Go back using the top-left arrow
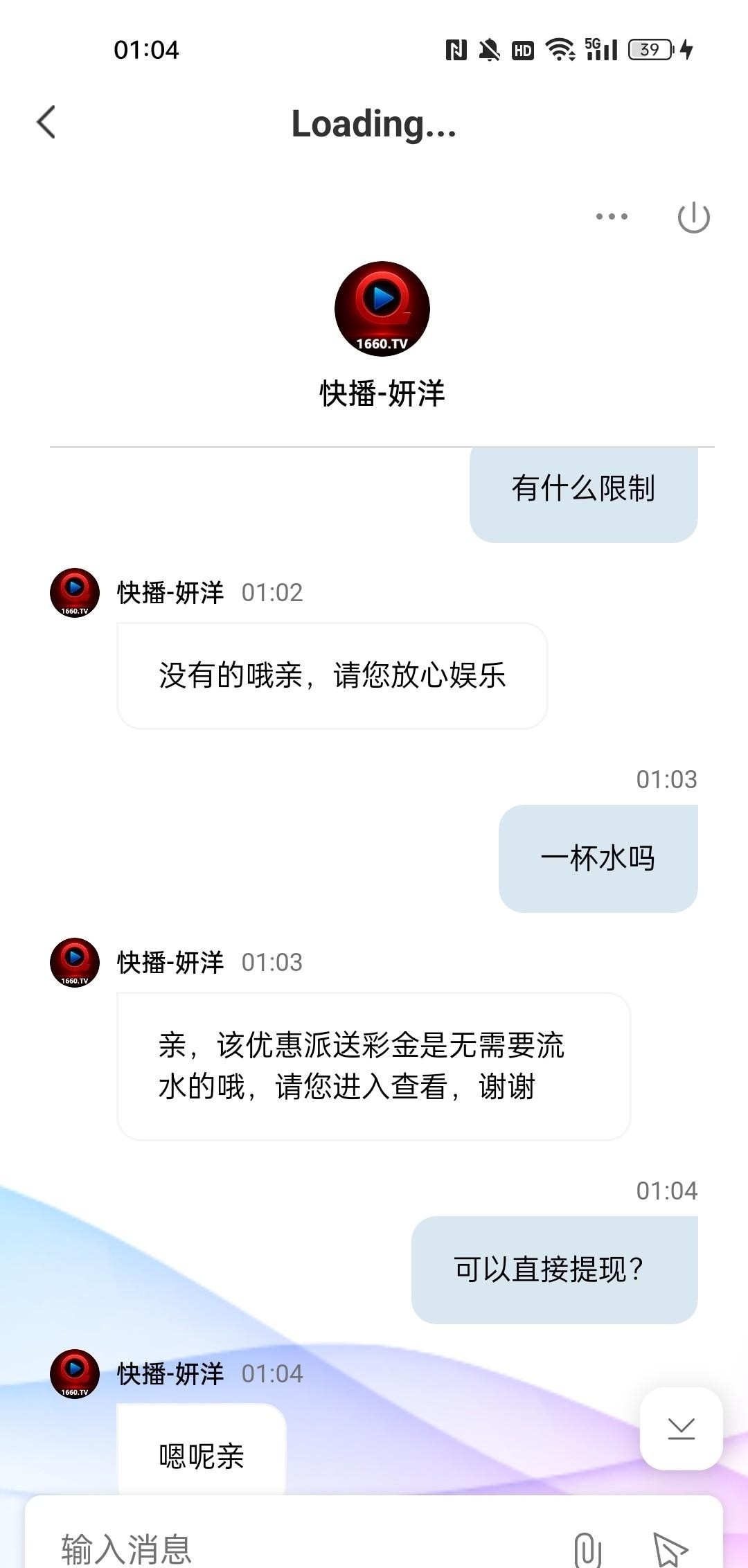The width and height of the screenshot is (748, 1568). (46, 123)
